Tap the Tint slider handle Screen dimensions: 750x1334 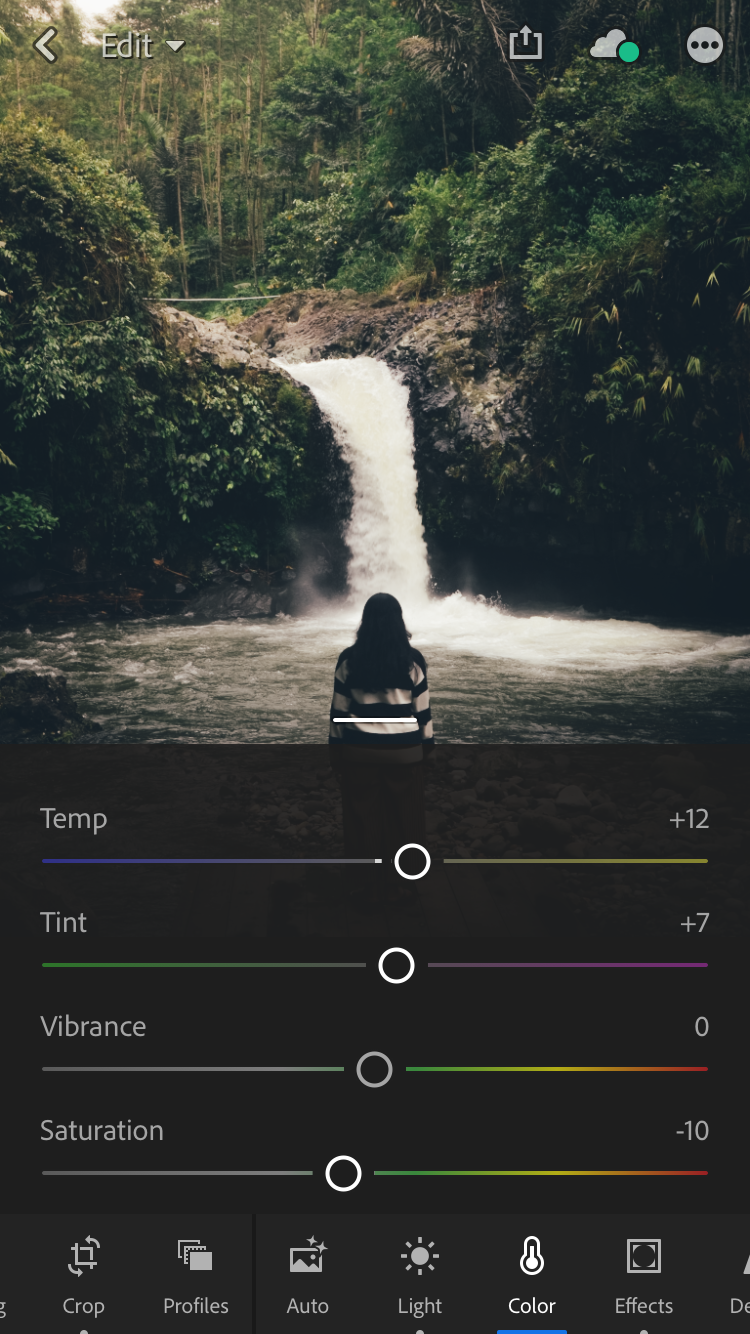click(397, 965)
